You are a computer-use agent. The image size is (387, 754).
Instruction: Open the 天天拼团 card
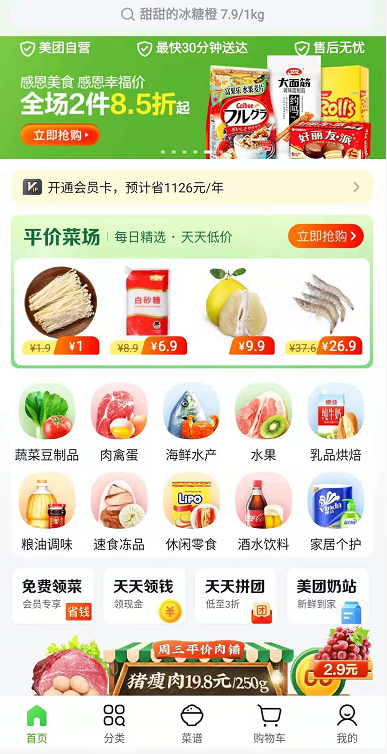(236, 596)
